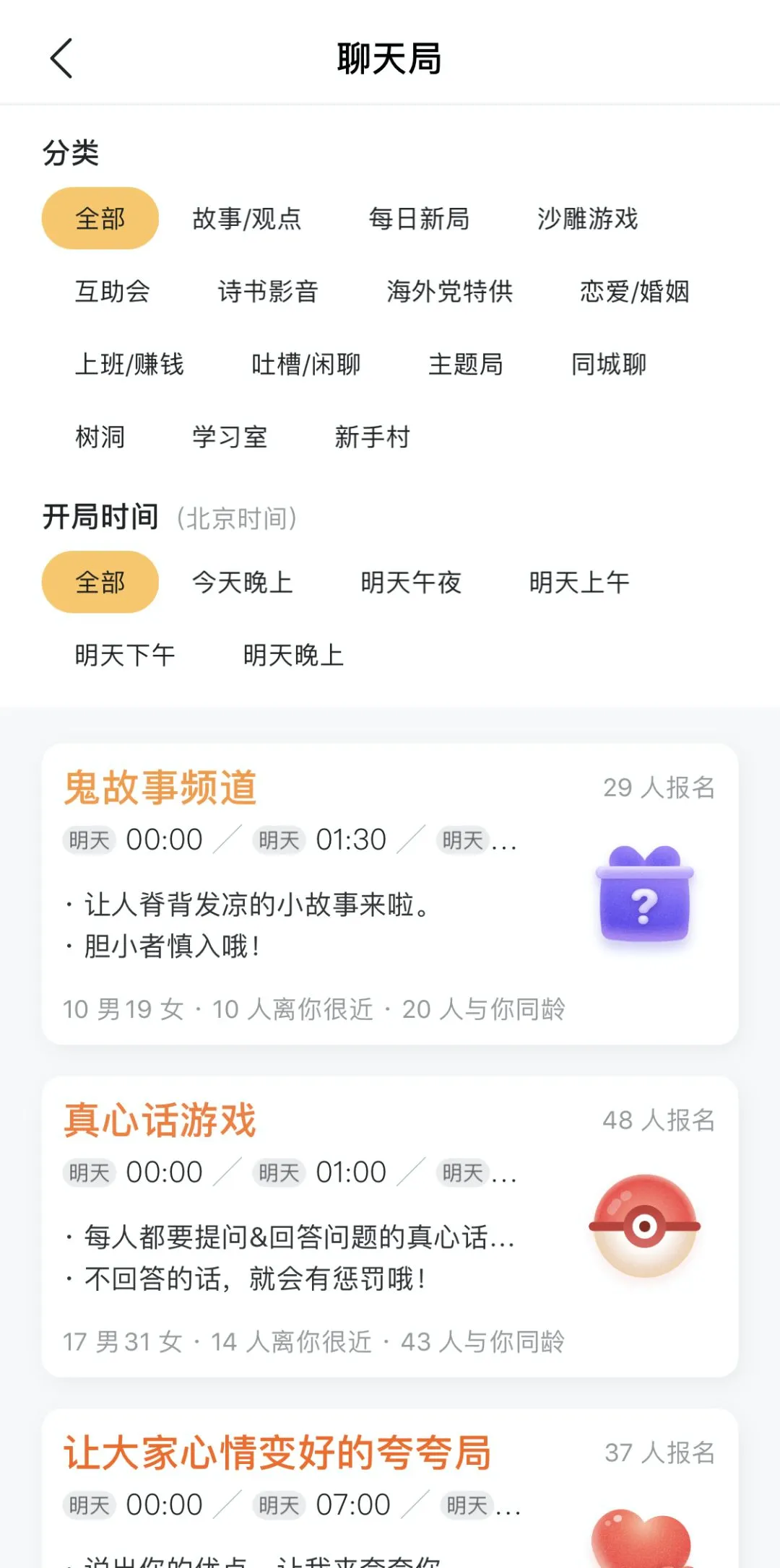Select 明天下午 start time
This screenshot has height=1568, width=780.
coord(125,655)
